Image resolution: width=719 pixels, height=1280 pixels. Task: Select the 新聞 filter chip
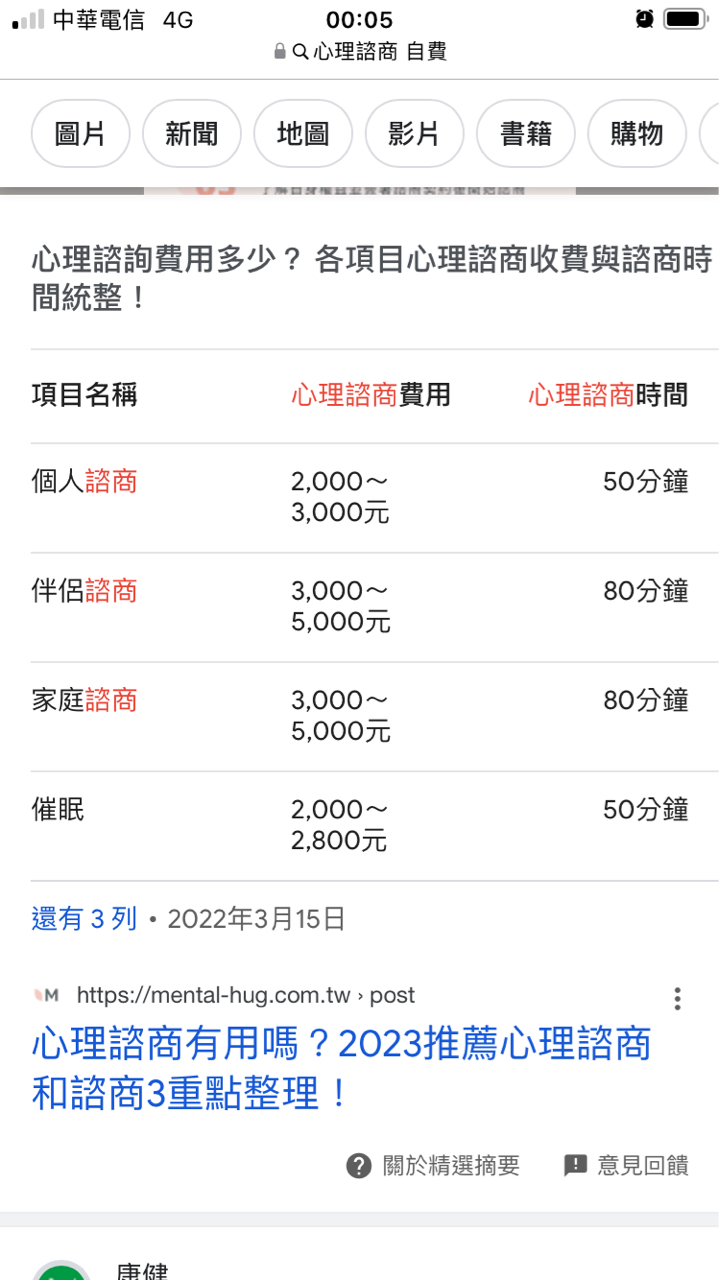(x=191, y=133)
